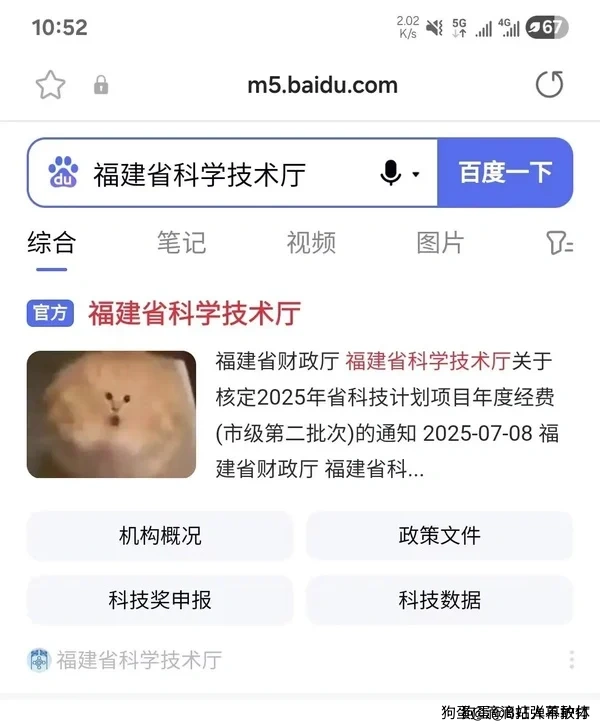Switch to the 视频 tab
600x726 pixels.
pos(311,242)
